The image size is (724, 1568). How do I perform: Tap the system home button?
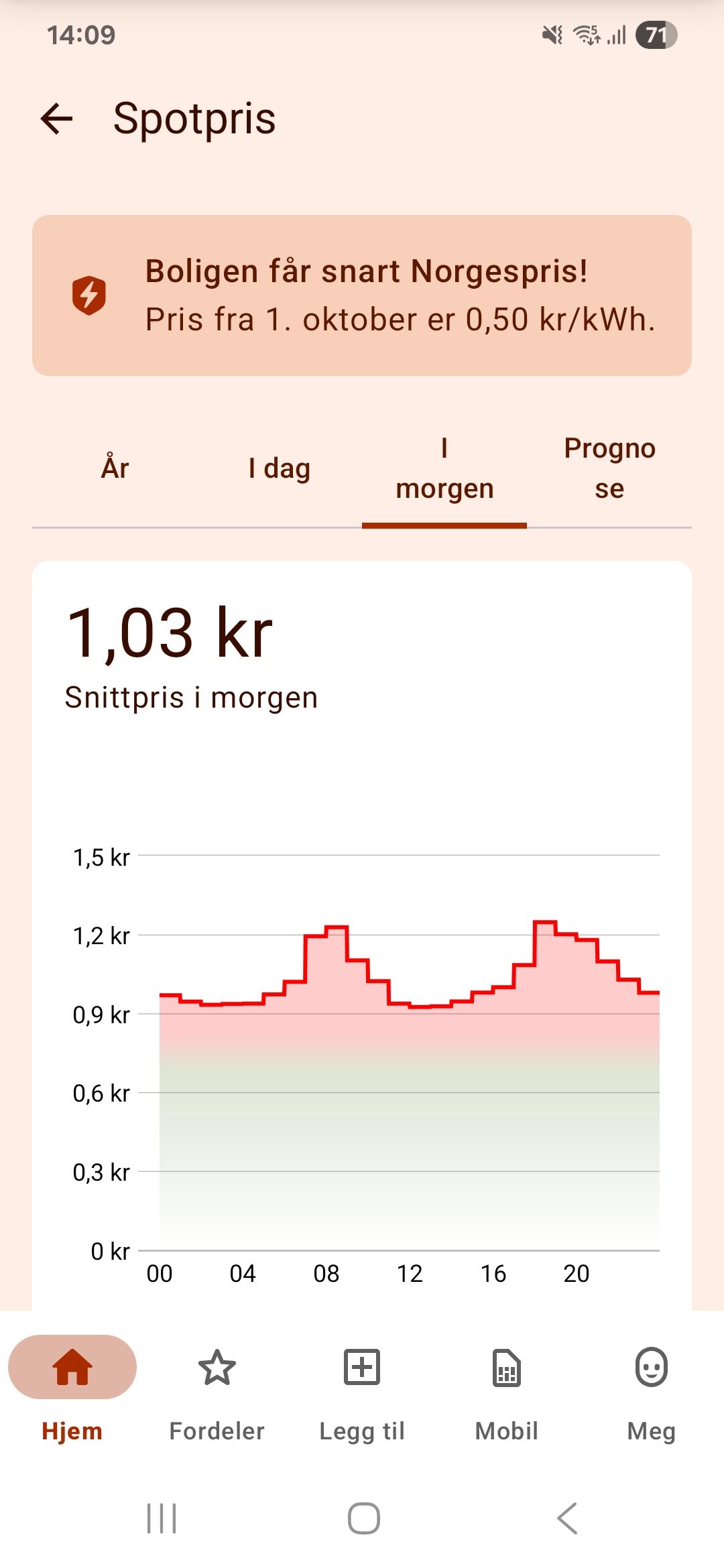click(364, 1518)
